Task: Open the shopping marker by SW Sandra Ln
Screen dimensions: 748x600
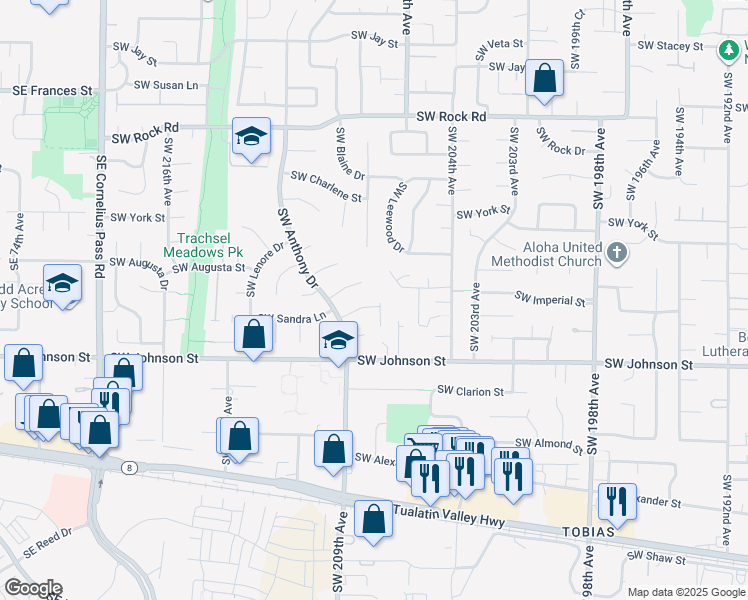Action: [253, 335]
